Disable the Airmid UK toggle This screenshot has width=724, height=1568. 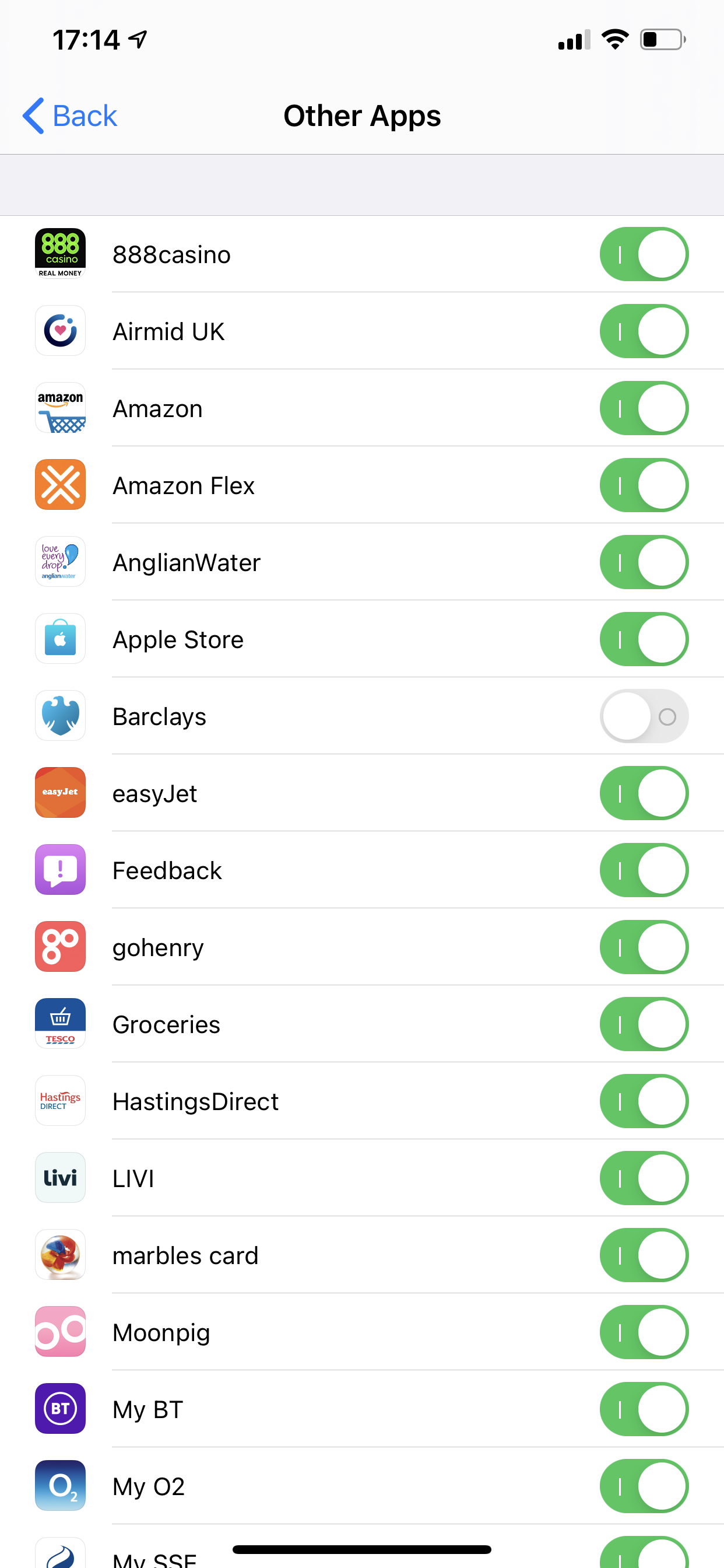(644, 331)
